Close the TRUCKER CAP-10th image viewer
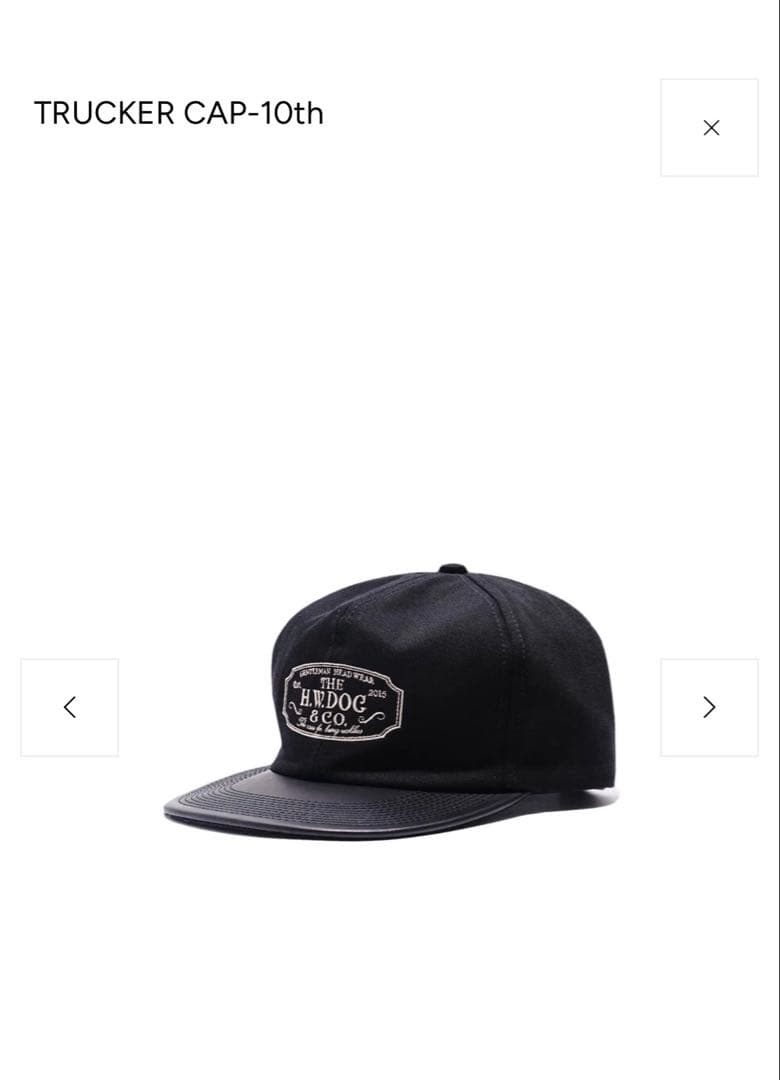This screenshot has height=1080, width=780. tap(710, 127)
